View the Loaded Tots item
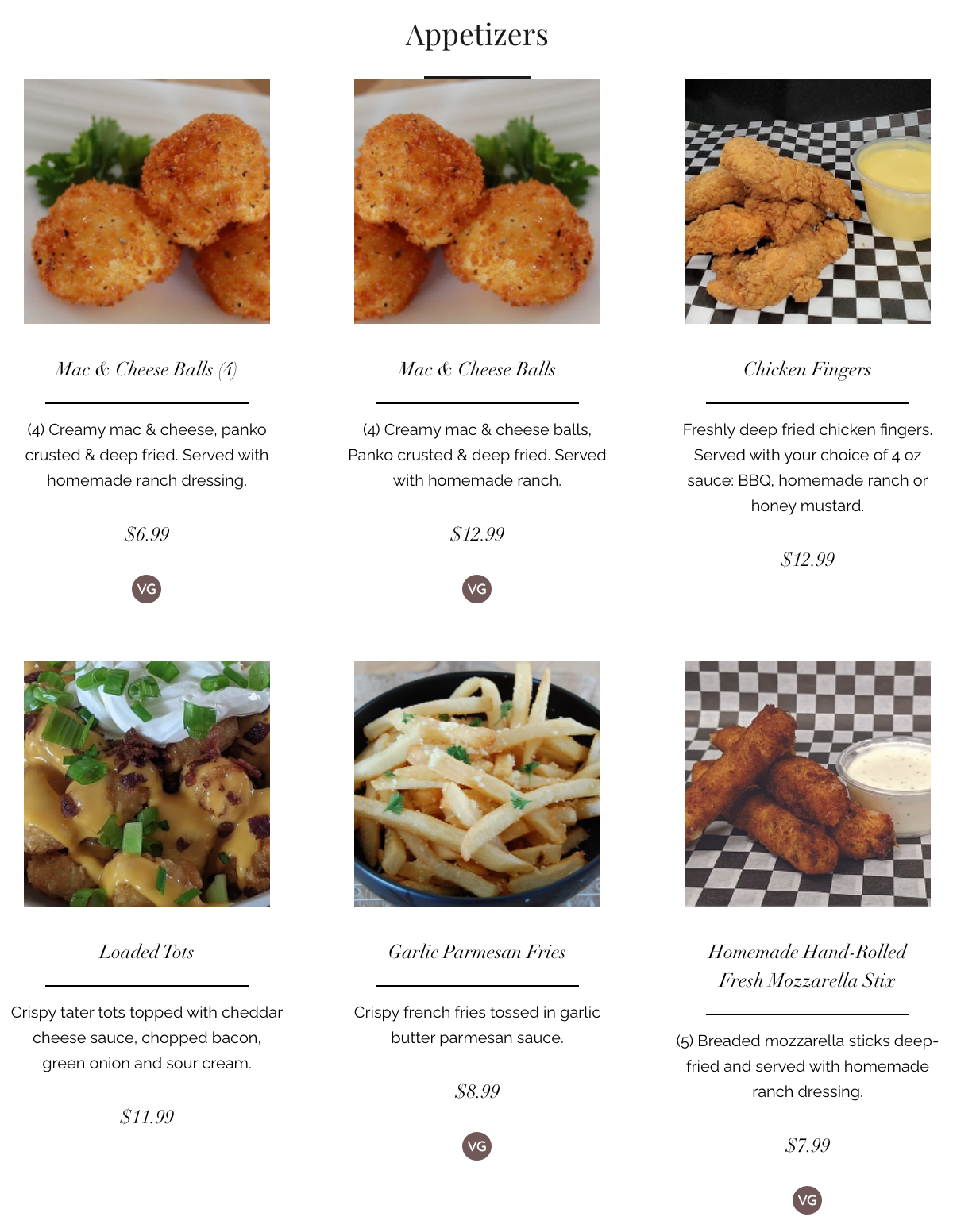This screenshot has height=1232, width=953. click(x=146, y=952)
